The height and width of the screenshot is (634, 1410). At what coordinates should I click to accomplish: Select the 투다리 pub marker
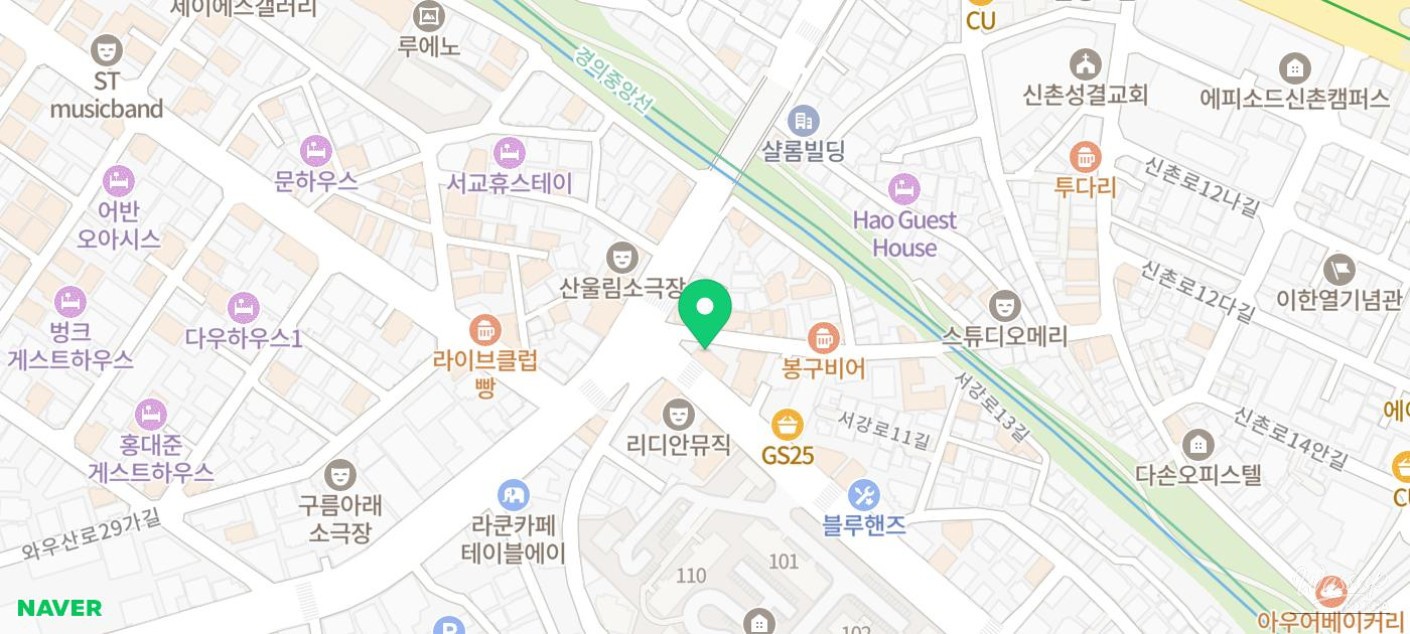[1085, 156]
